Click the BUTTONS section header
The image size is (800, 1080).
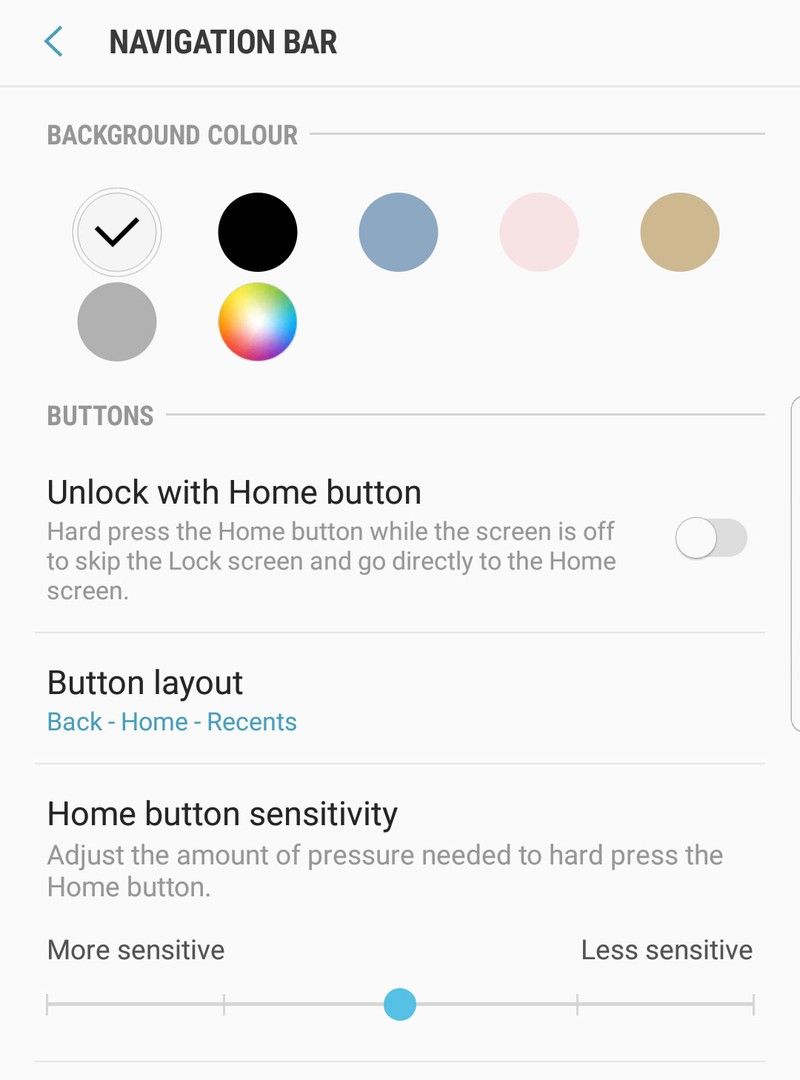(100, 415)
